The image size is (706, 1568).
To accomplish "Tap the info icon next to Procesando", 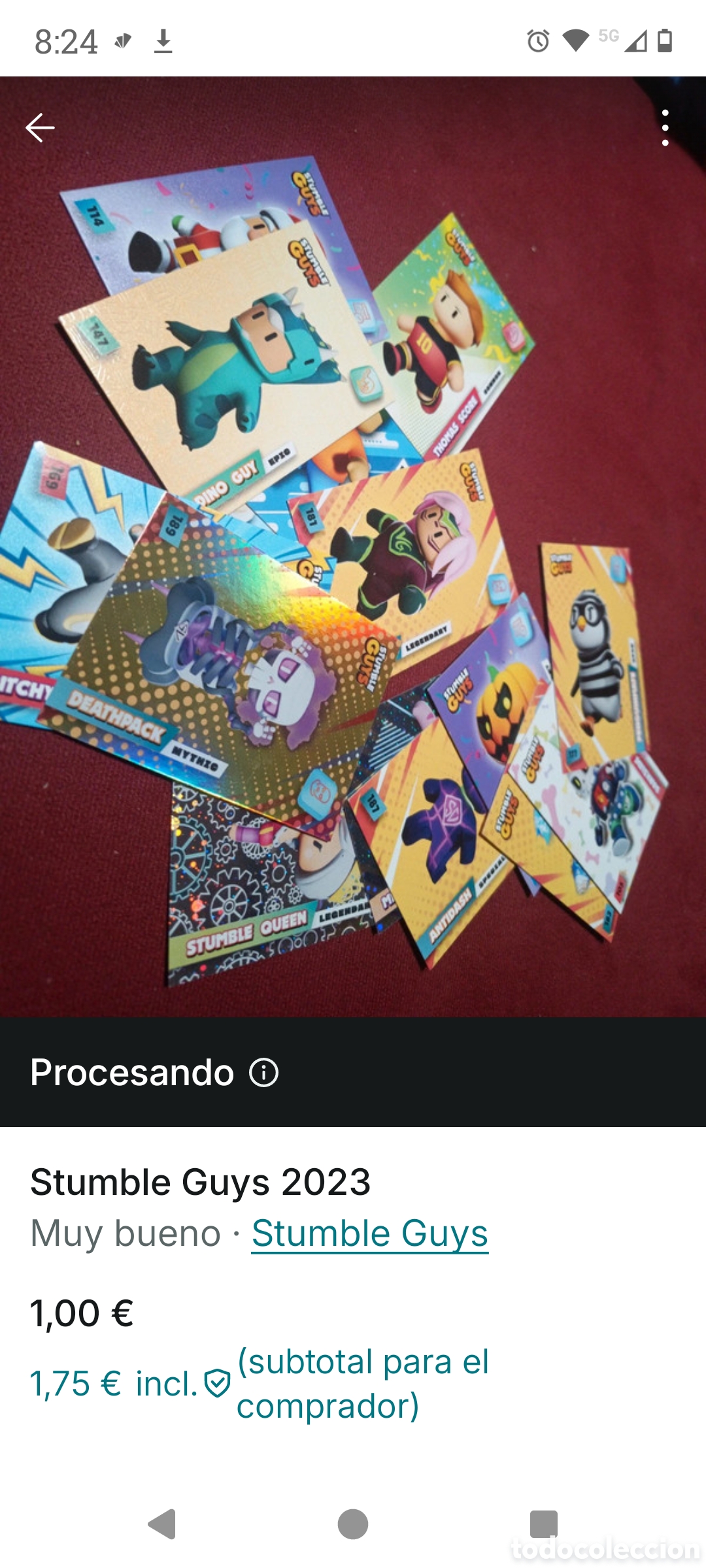I will (x=263, y=1071).
